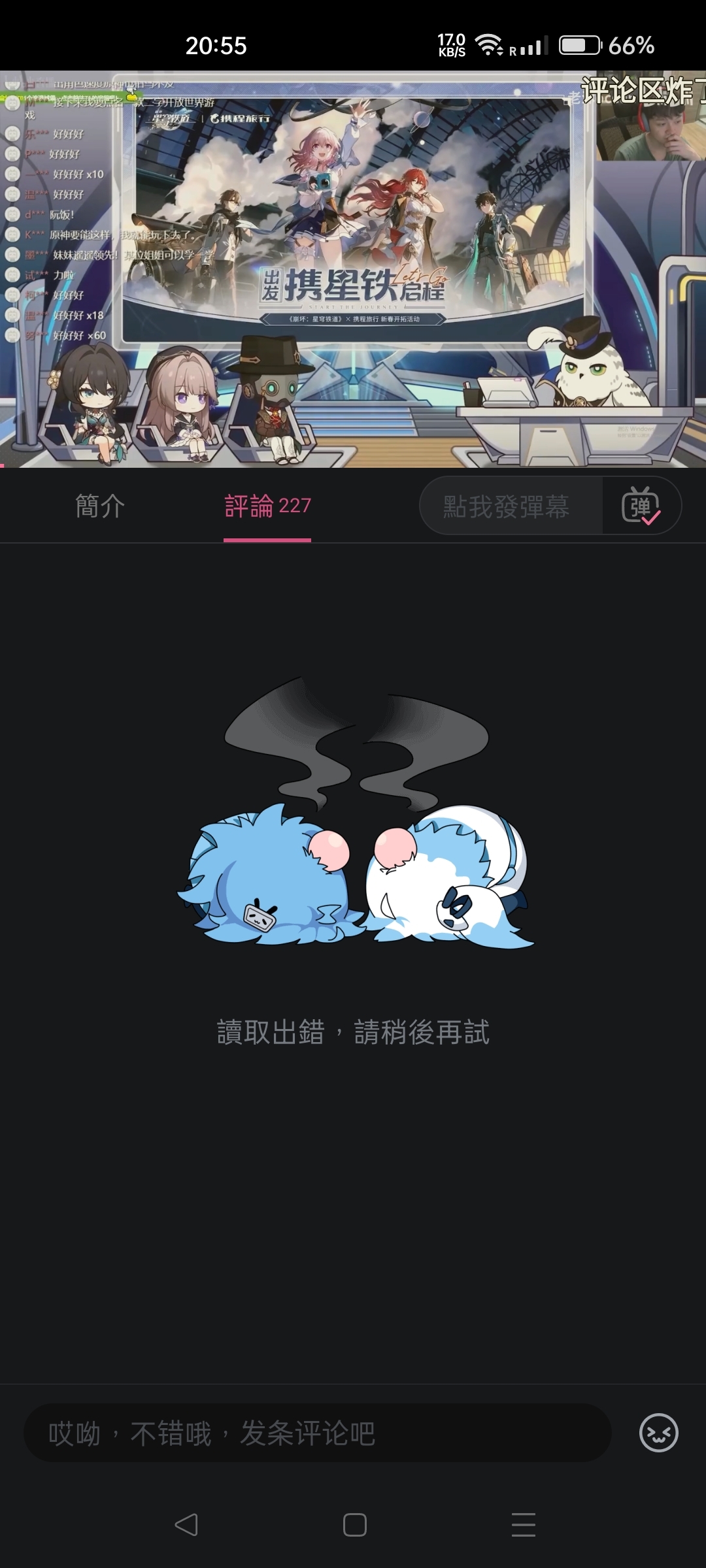Viewport: 706px width, 1568px height.
Task: Select the 評論 227 tab
Action: click(267, 506)
